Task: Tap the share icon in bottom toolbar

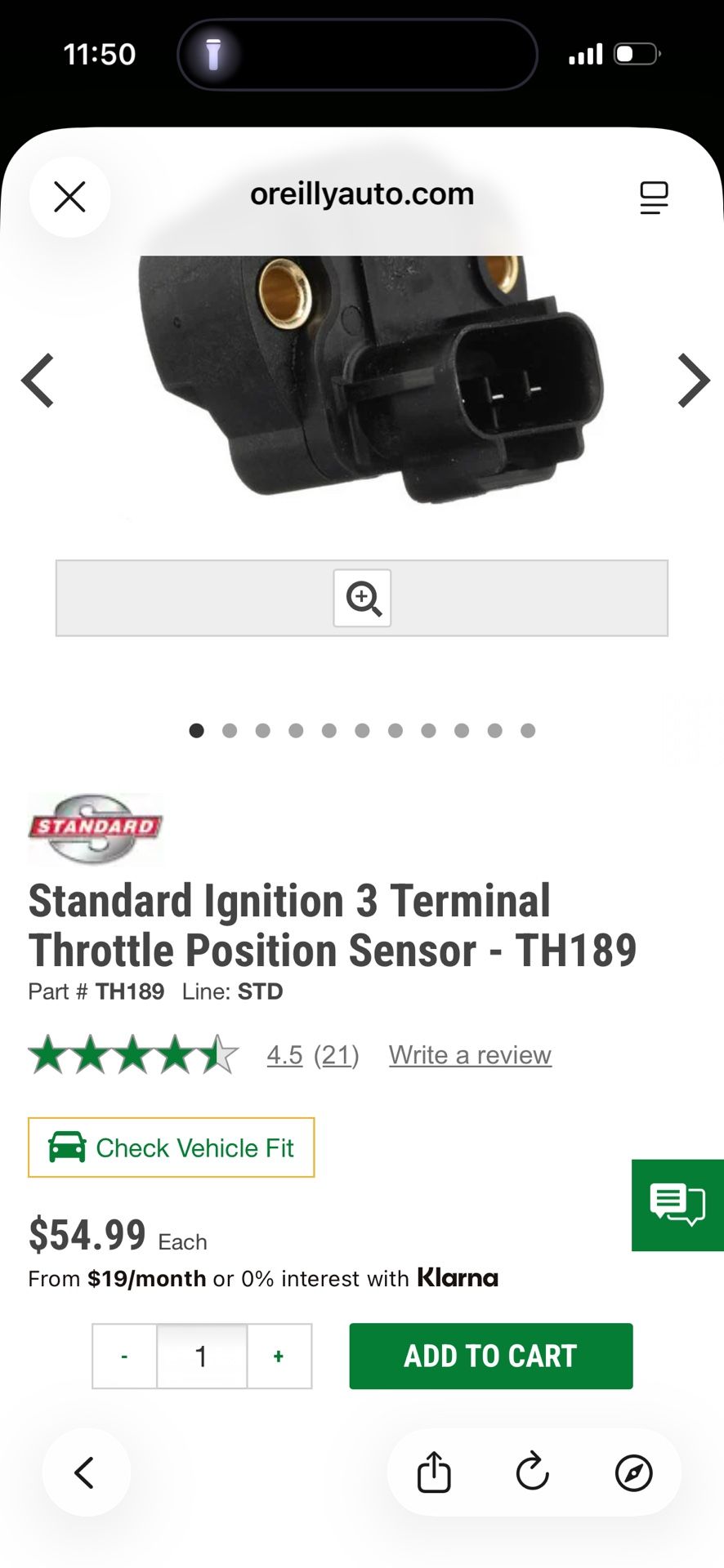Action: (434, 1472)
